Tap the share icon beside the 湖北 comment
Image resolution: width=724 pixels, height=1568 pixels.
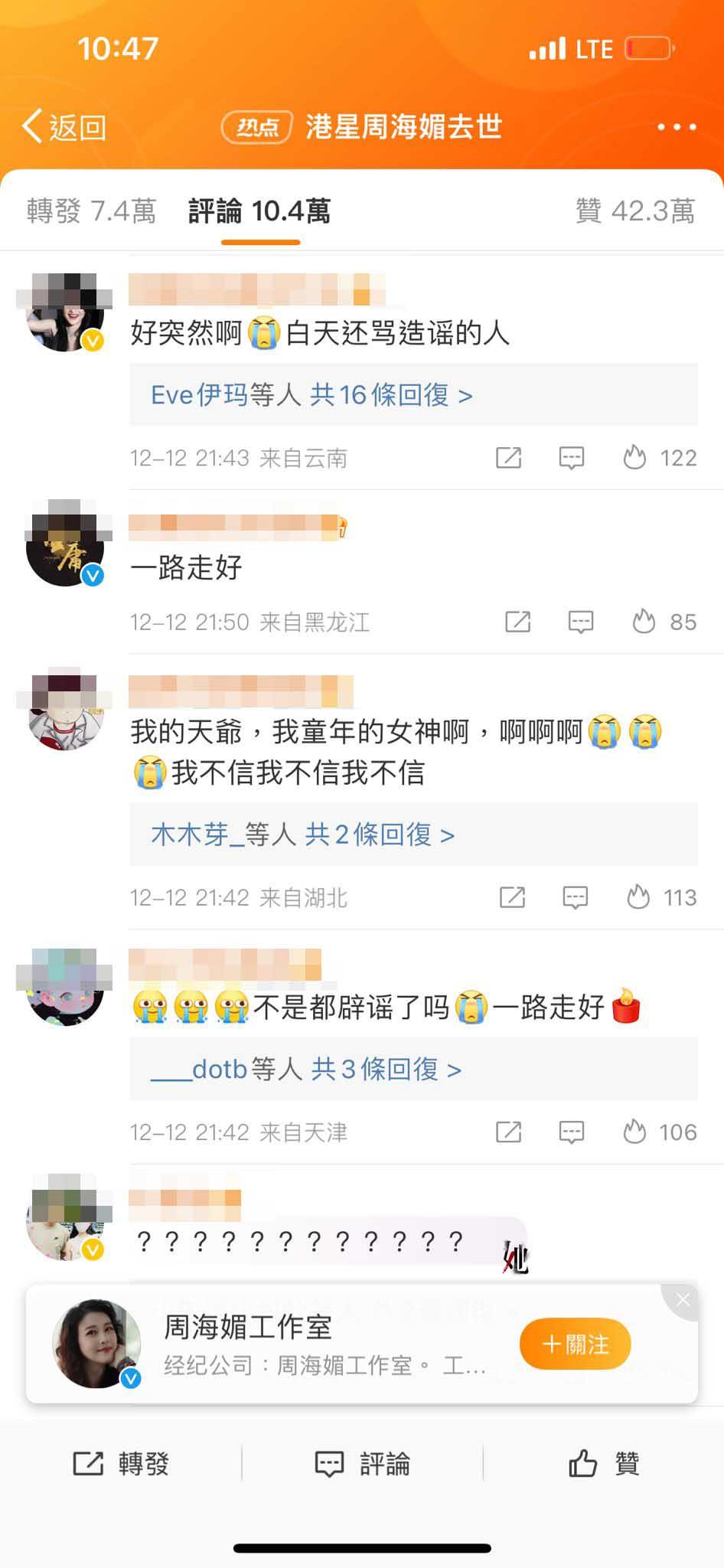point(511,897)
